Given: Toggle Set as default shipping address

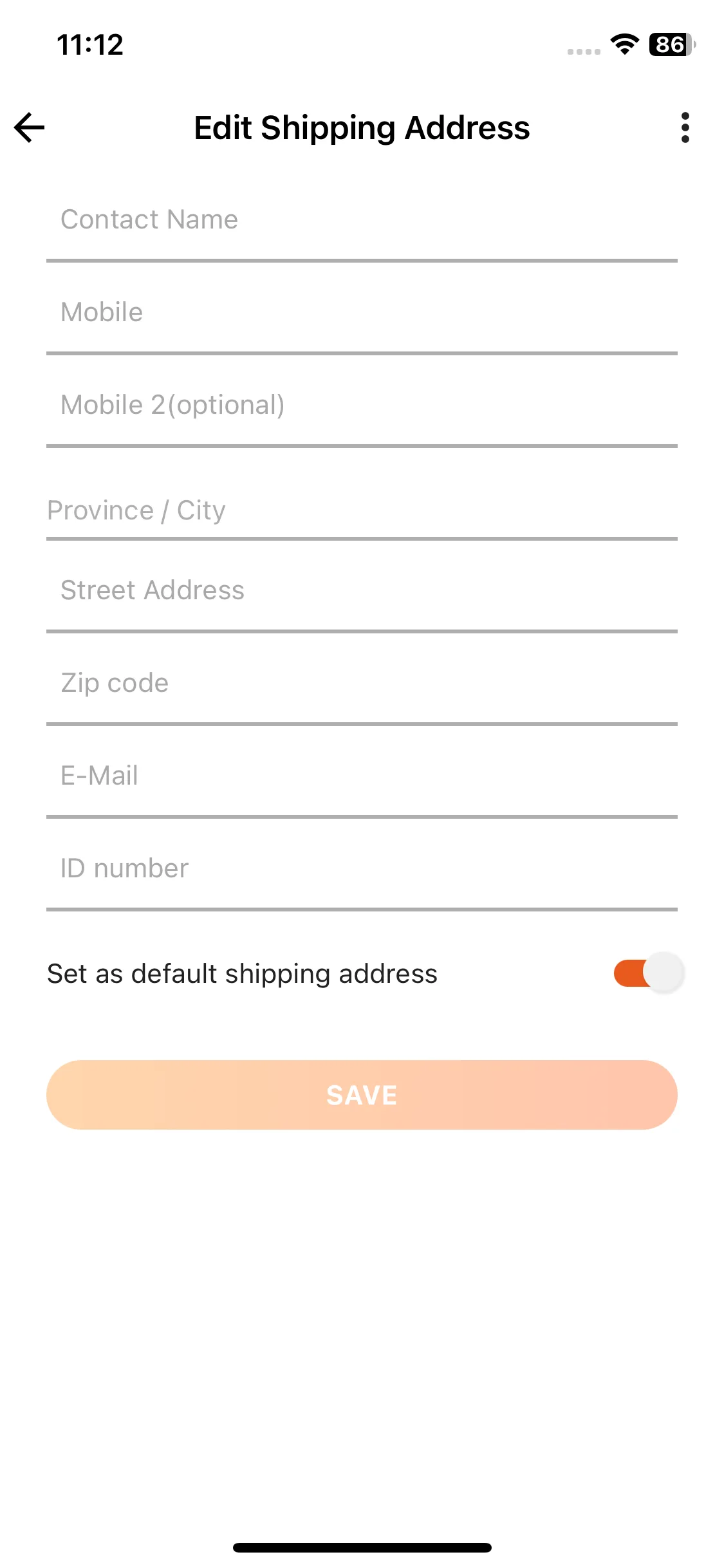Looking at the screenshot, I should (648, 973).
